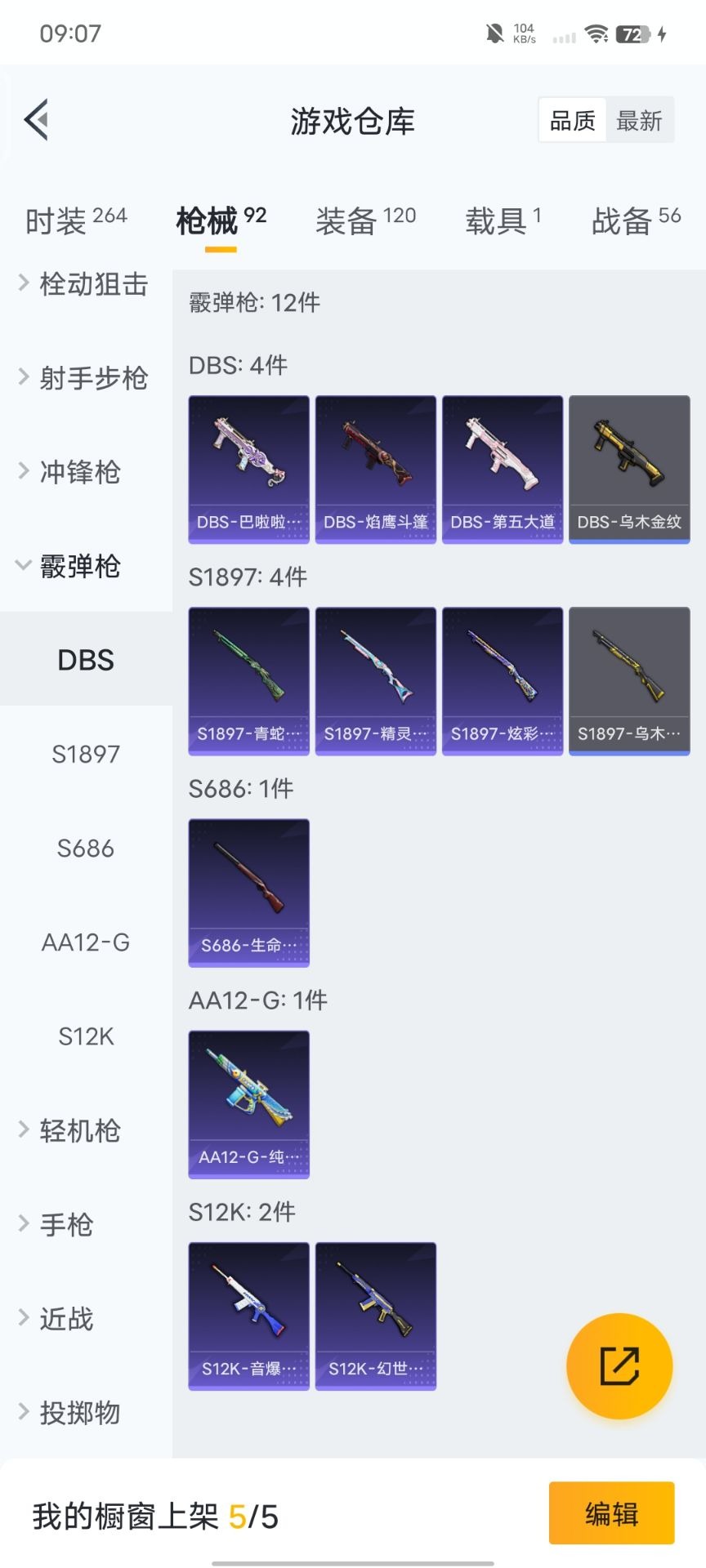Viewport: 706px width, 1568px height.
Task: Open the 战备 tab
Action: [x=635, y=220]
